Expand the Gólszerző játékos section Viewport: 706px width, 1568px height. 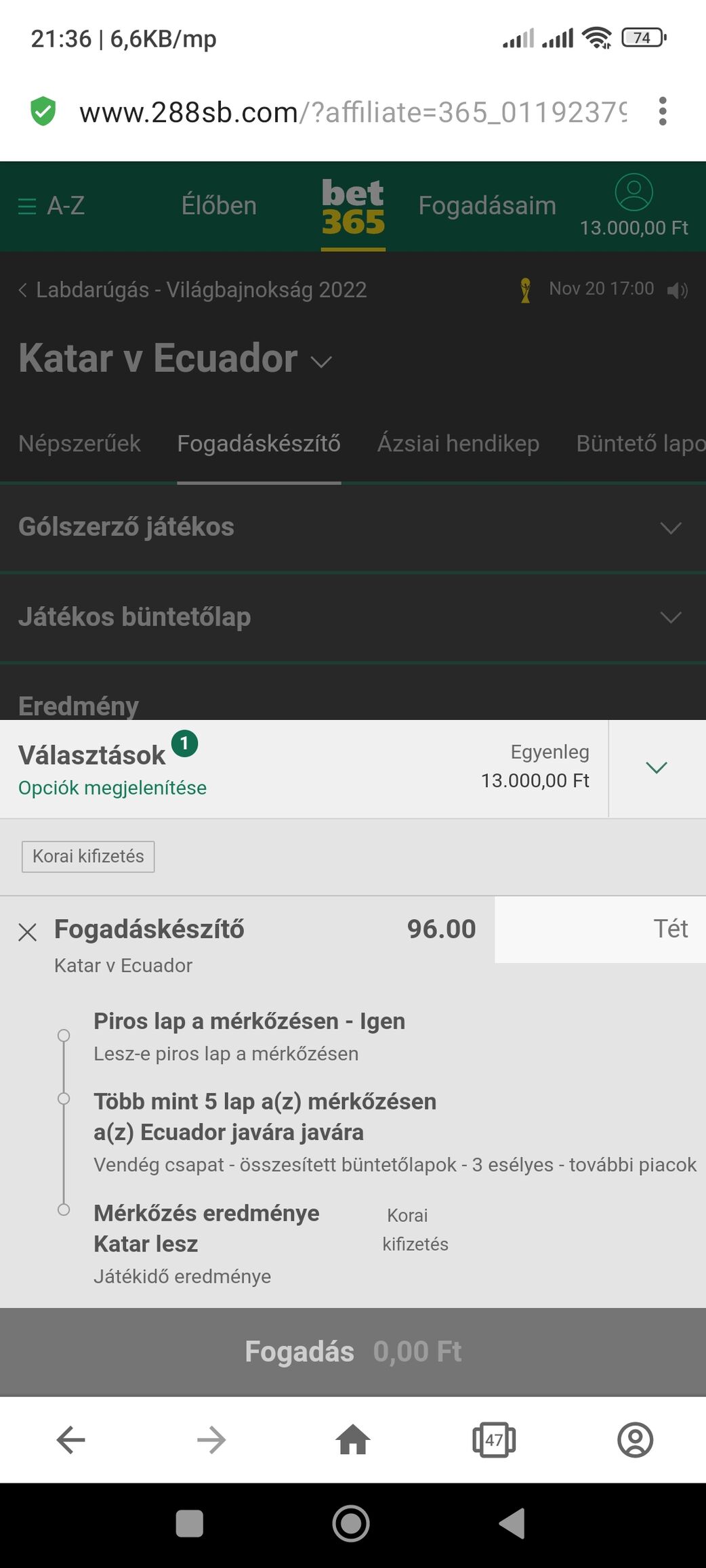[353, 528]
